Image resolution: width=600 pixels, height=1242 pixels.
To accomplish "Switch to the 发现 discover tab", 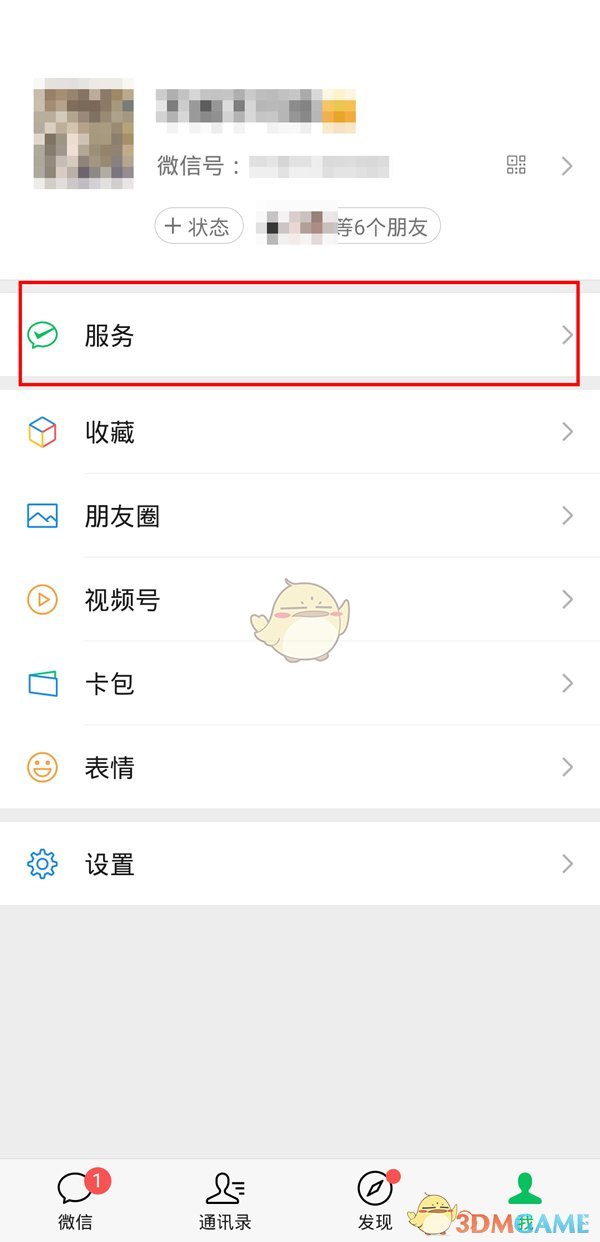I will [x=375, y=1200].
